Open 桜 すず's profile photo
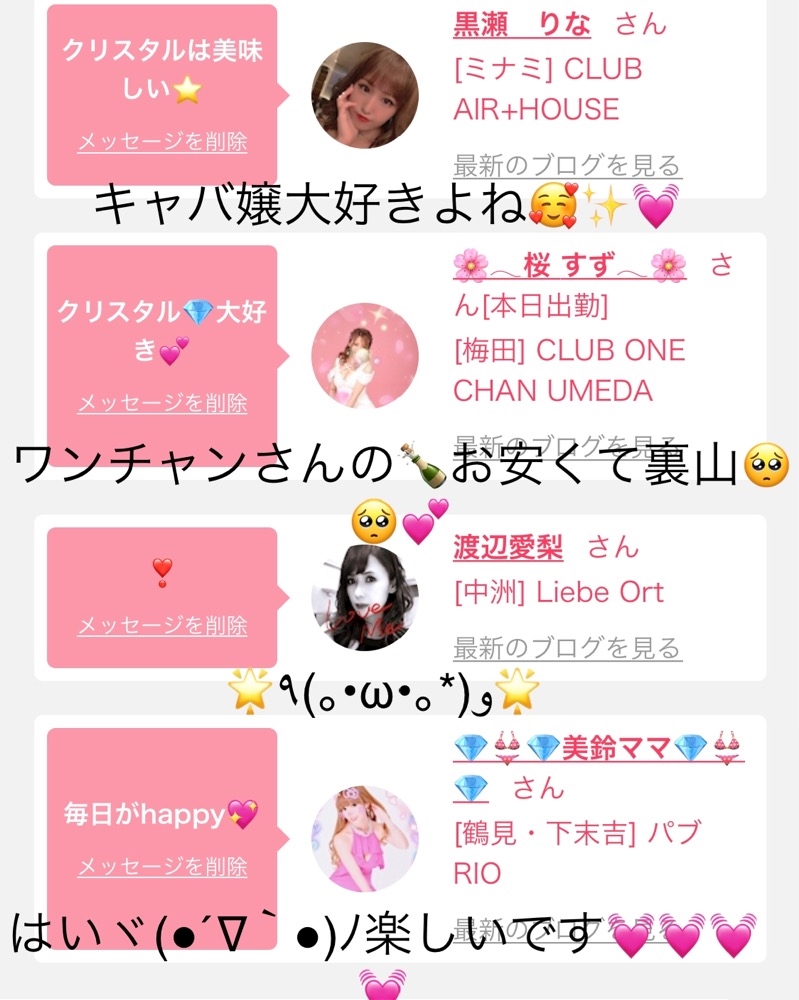Viewport: 799px width, 1000px height. (365, 356)
